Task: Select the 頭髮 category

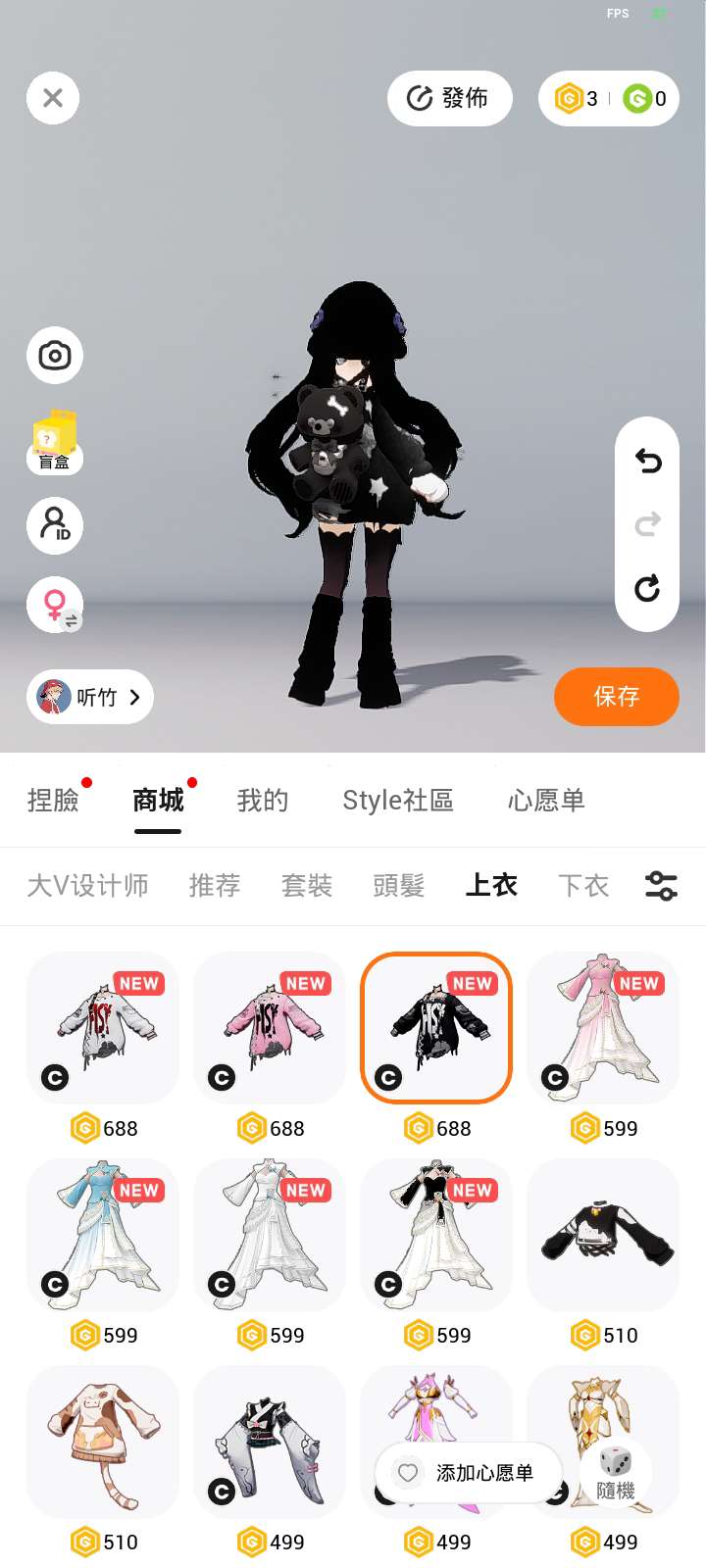Action: [398, 886]
